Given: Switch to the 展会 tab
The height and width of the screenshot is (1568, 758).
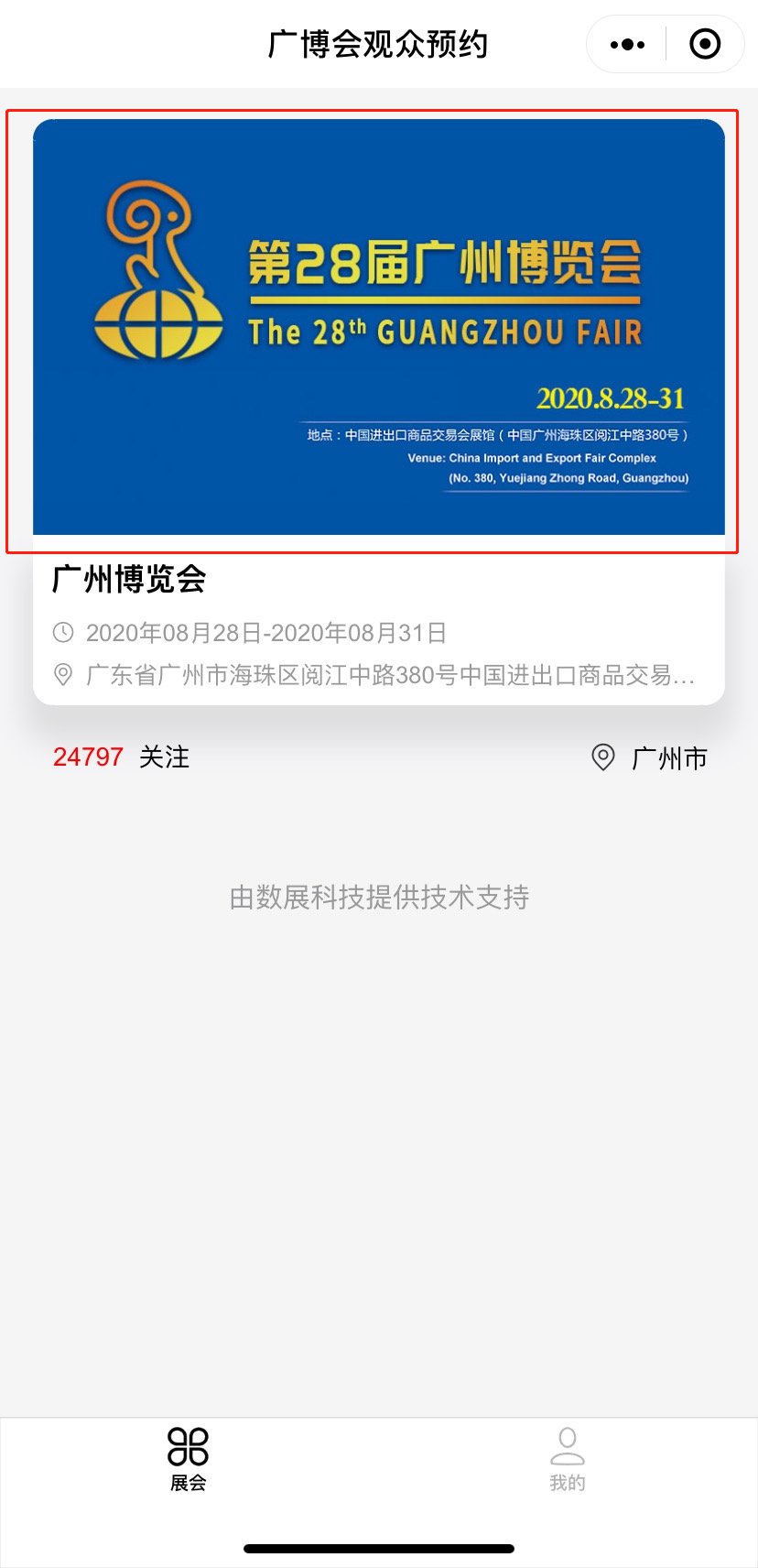Looking at the screenshot, I should (x=189, y=1460).
